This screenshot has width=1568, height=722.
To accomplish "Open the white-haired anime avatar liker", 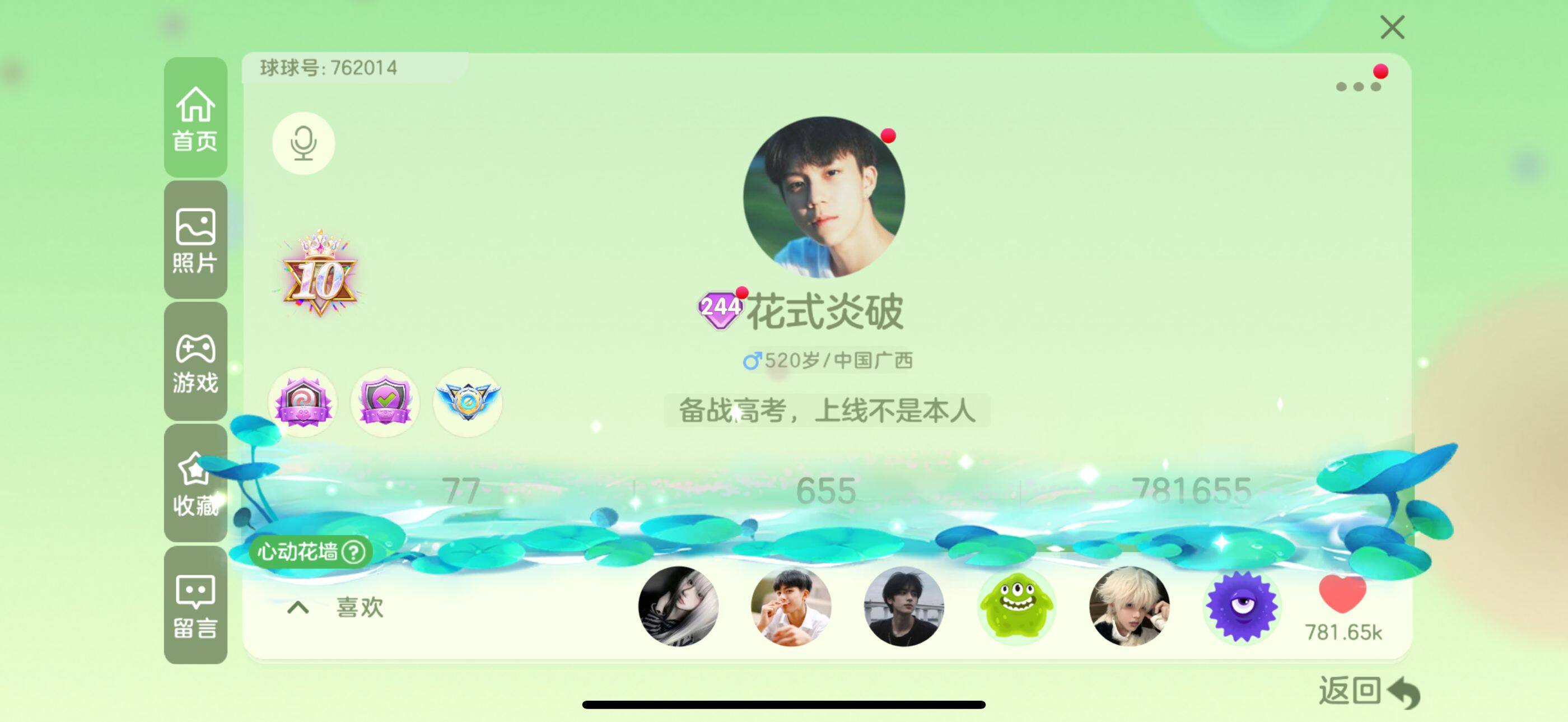I will pyautogui.click(x=1129, y=605).
